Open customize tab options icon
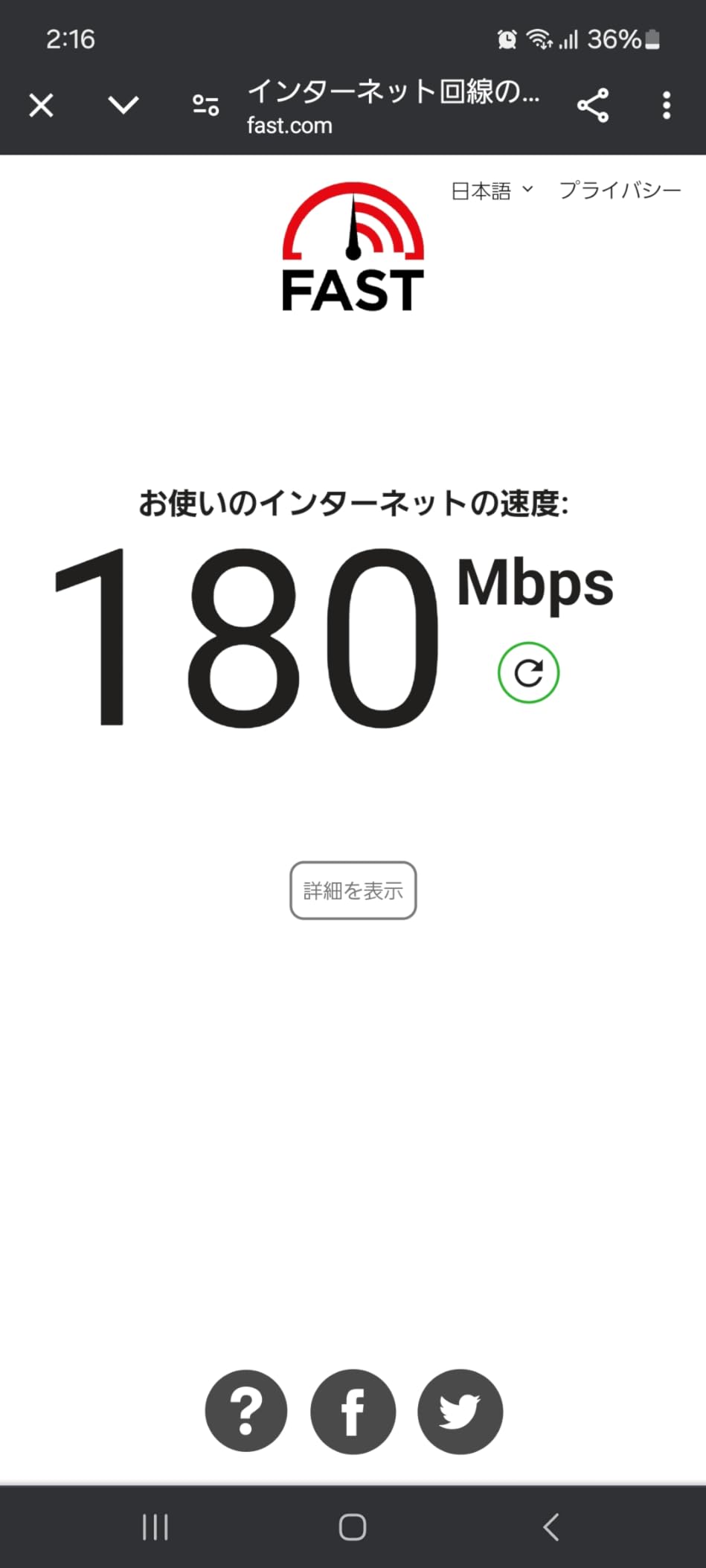 (x=205, y=105)
